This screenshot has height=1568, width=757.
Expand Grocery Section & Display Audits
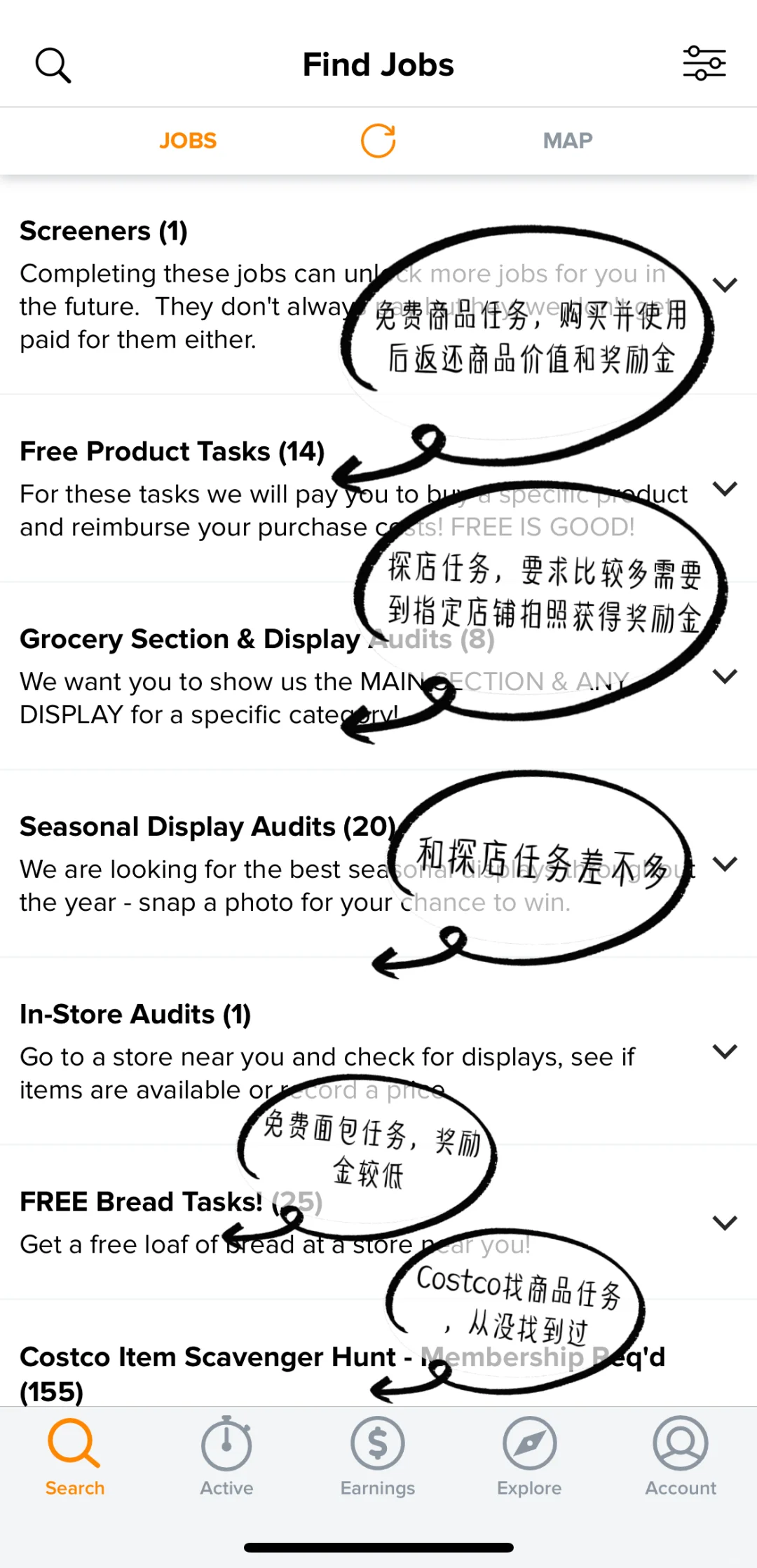(725, 676)
